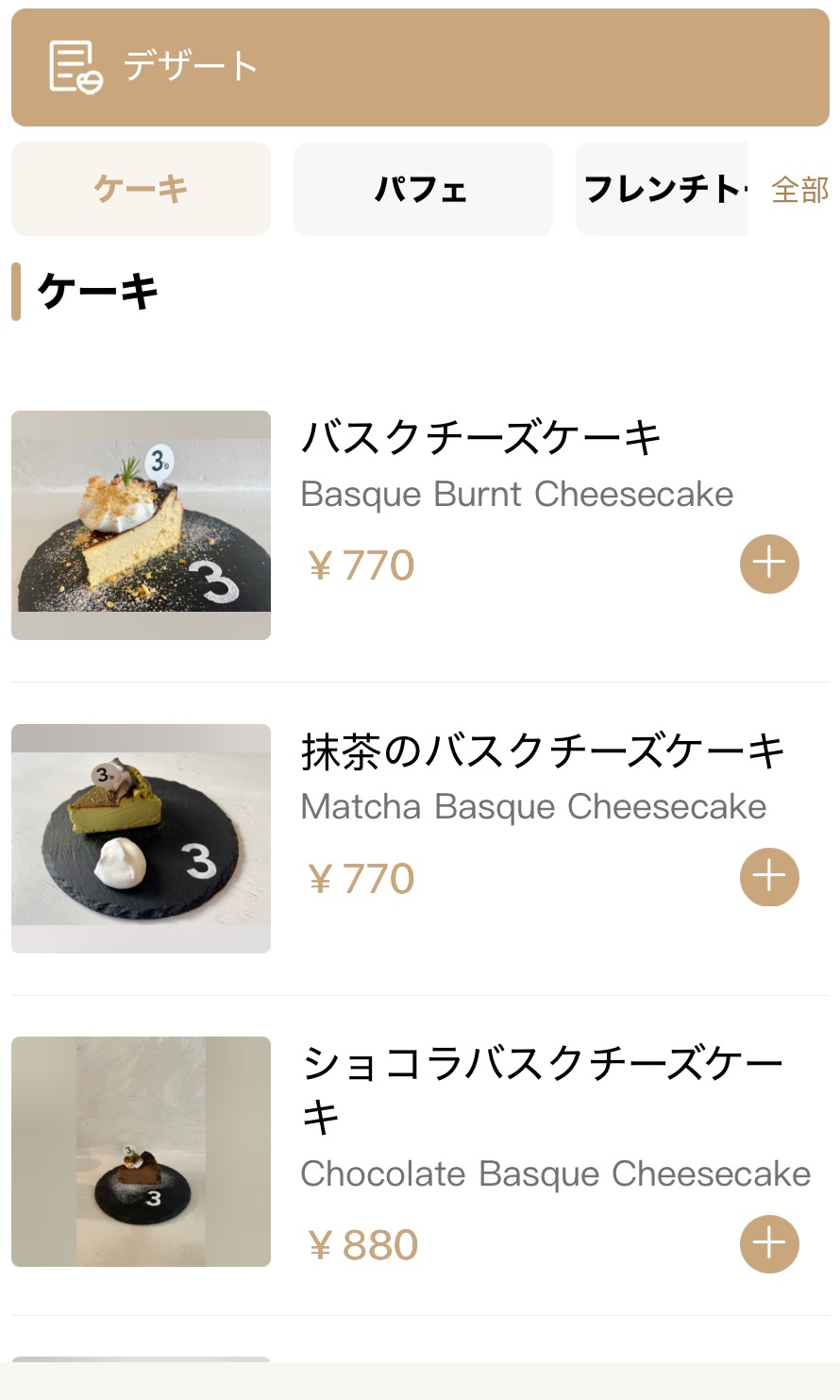Open the デザート menu header
840x1400 pixels.
(x=420, y=67)
